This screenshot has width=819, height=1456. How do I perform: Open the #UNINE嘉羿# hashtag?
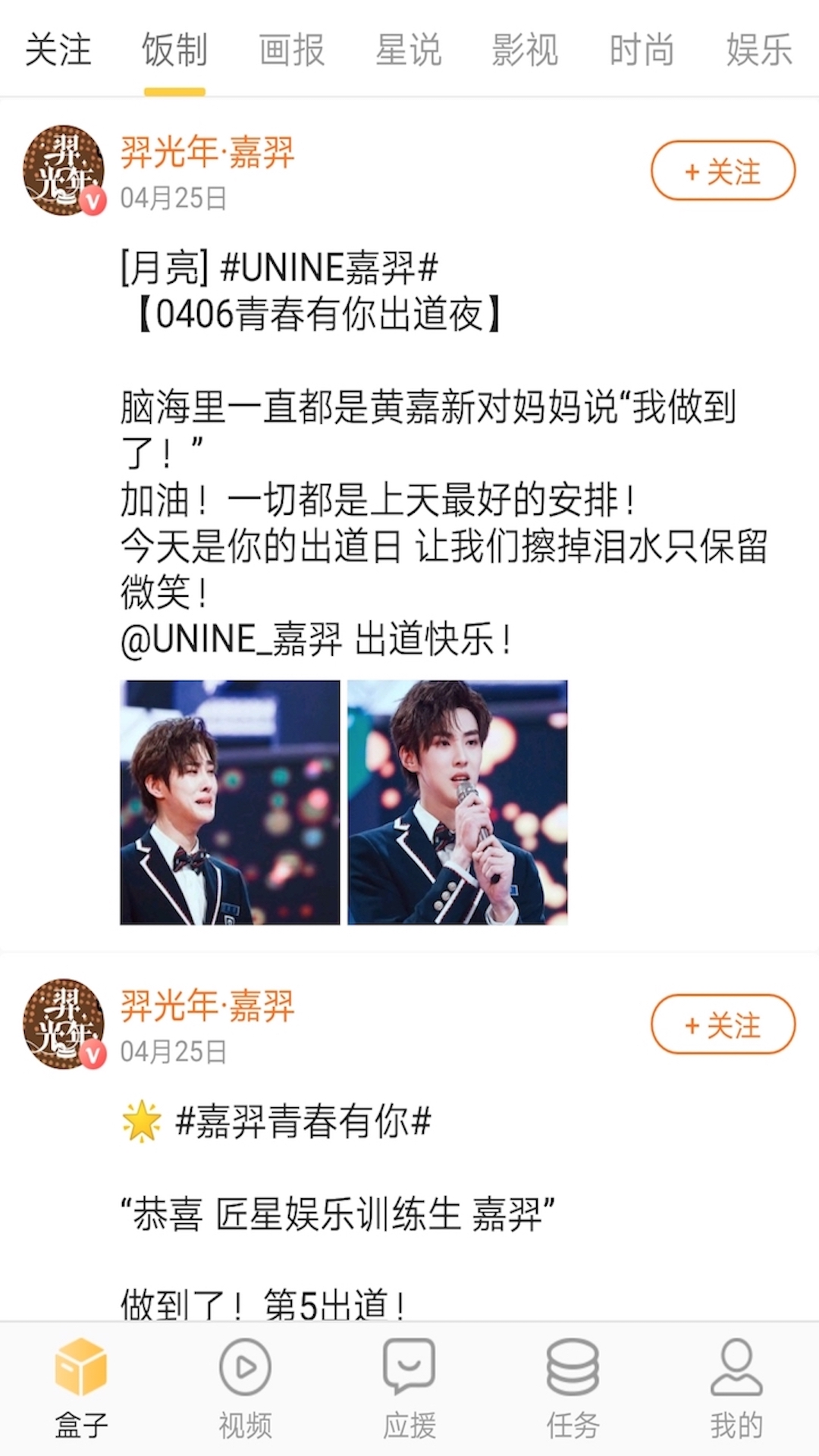point(329,268)
